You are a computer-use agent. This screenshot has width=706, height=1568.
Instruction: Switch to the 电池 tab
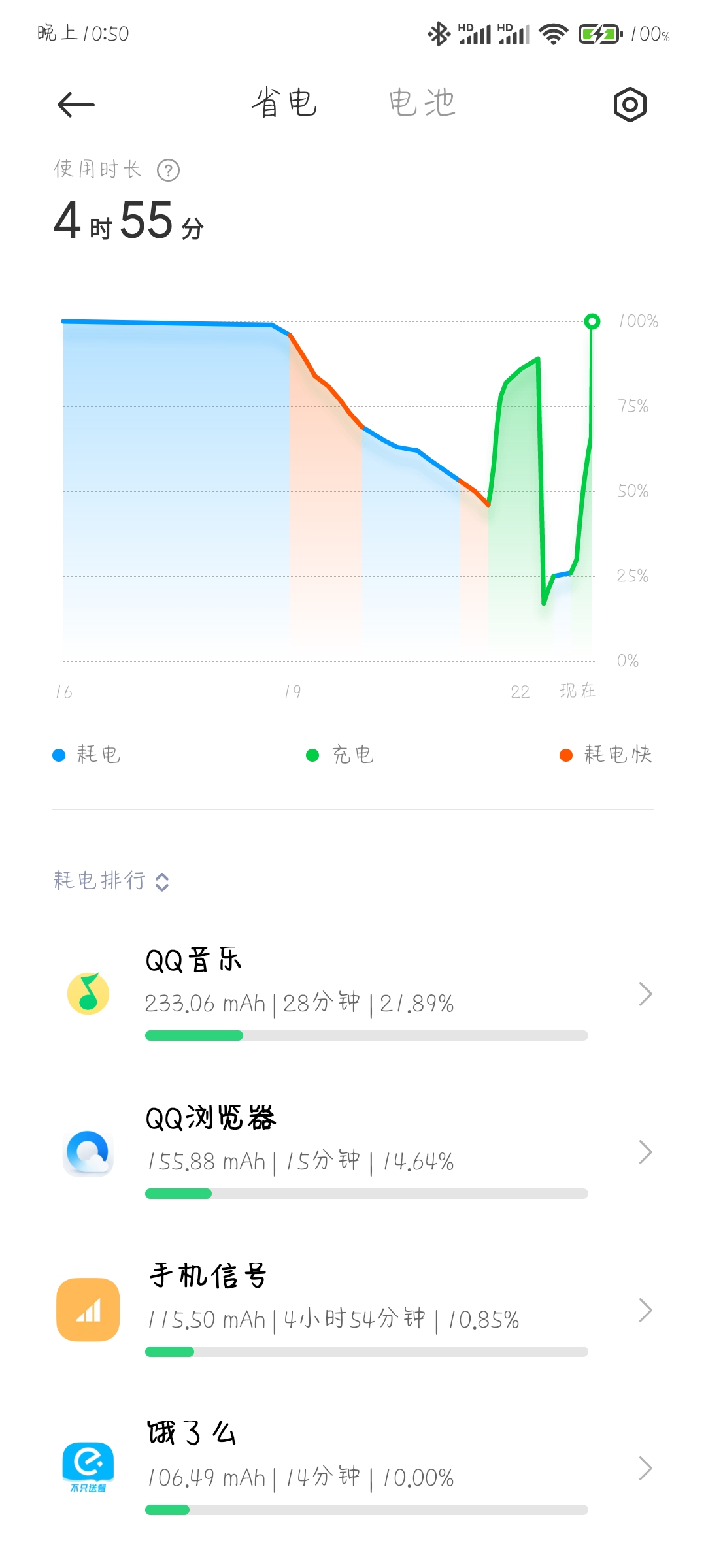click(422, 103)
